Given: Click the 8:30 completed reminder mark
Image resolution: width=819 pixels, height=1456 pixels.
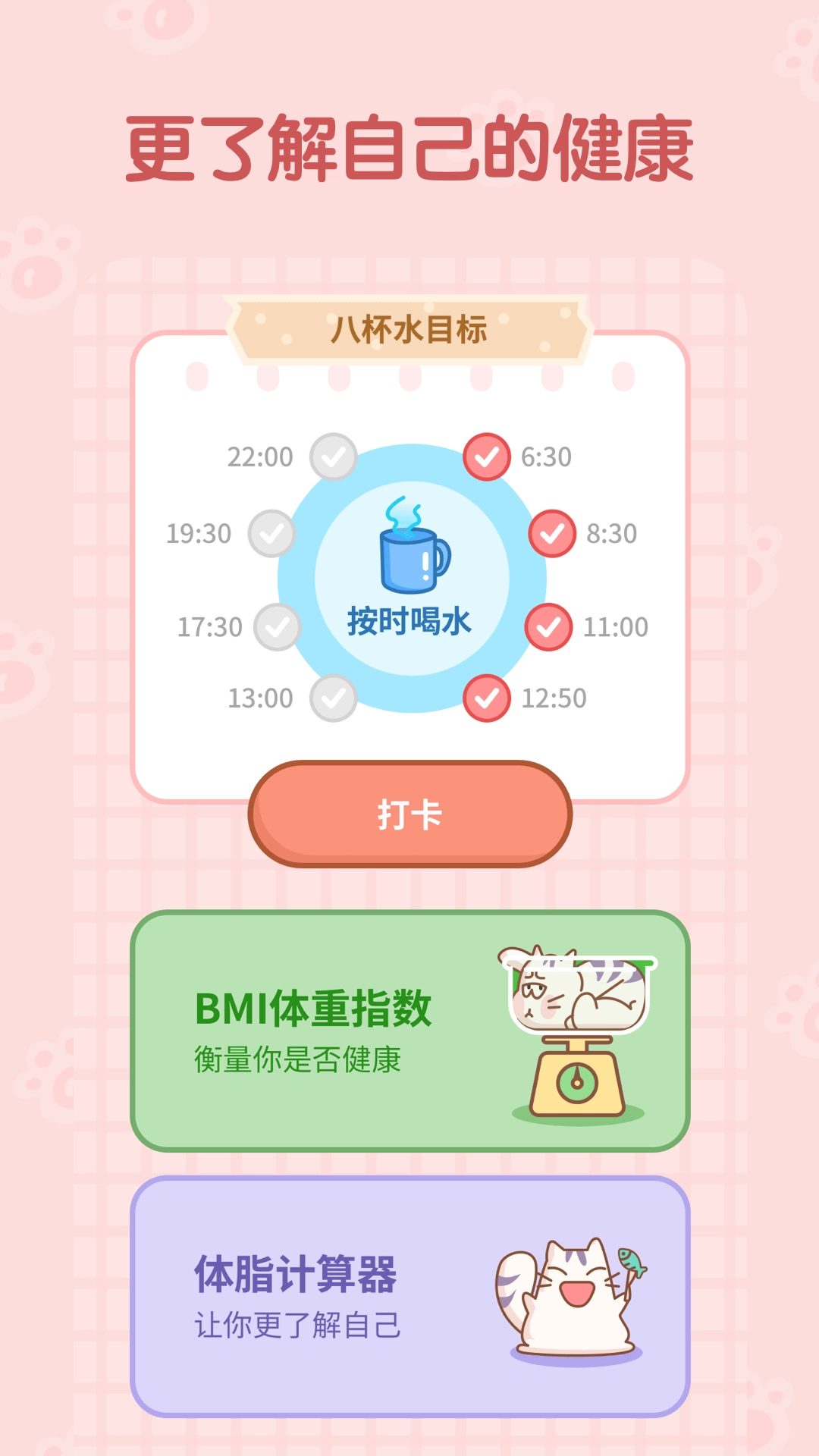Looking at the screenshot, I should pyautogui.click(x=550, y=534).
